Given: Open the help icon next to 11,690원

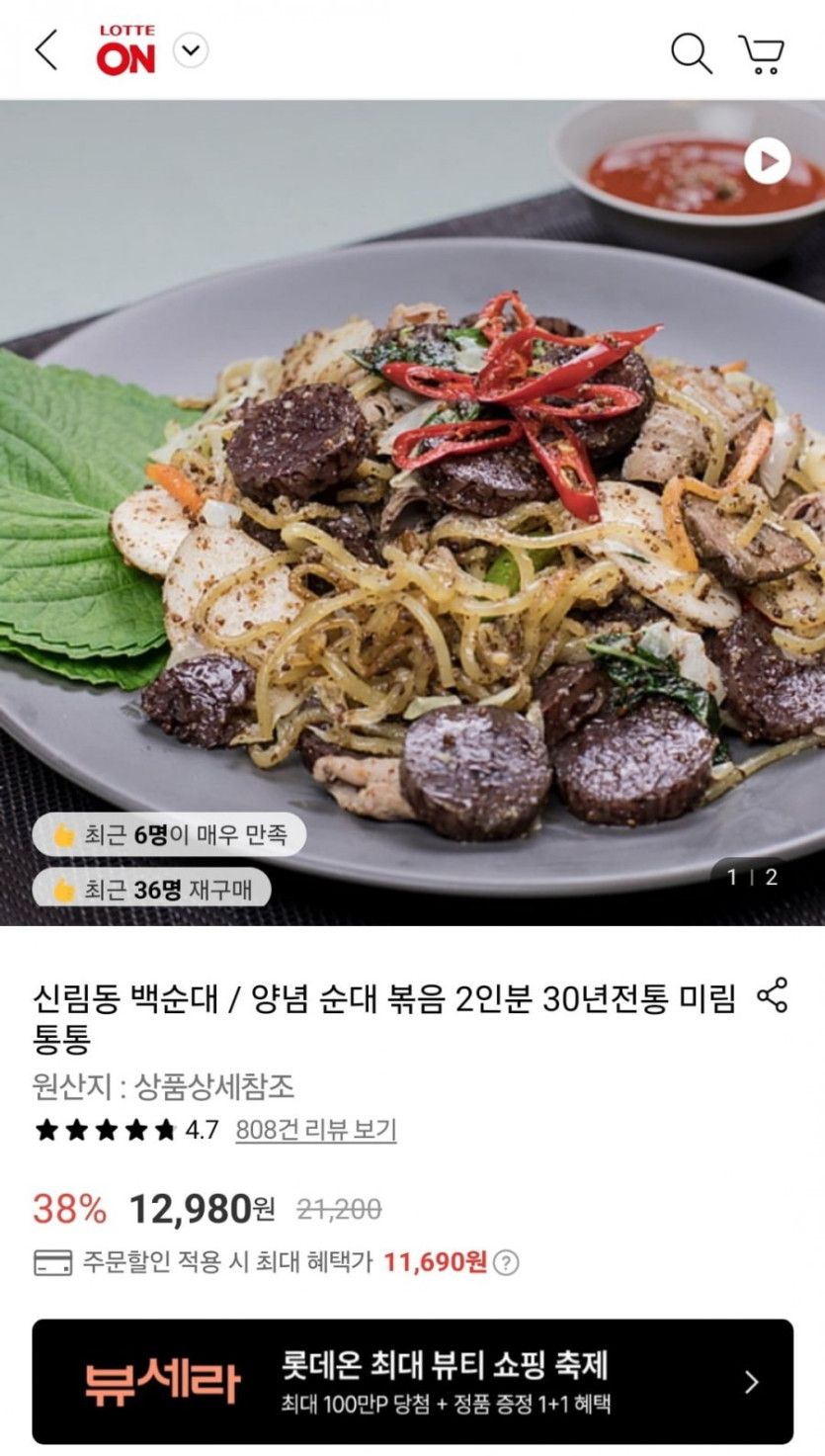Looking at the screenshot, I should 506,1263.
